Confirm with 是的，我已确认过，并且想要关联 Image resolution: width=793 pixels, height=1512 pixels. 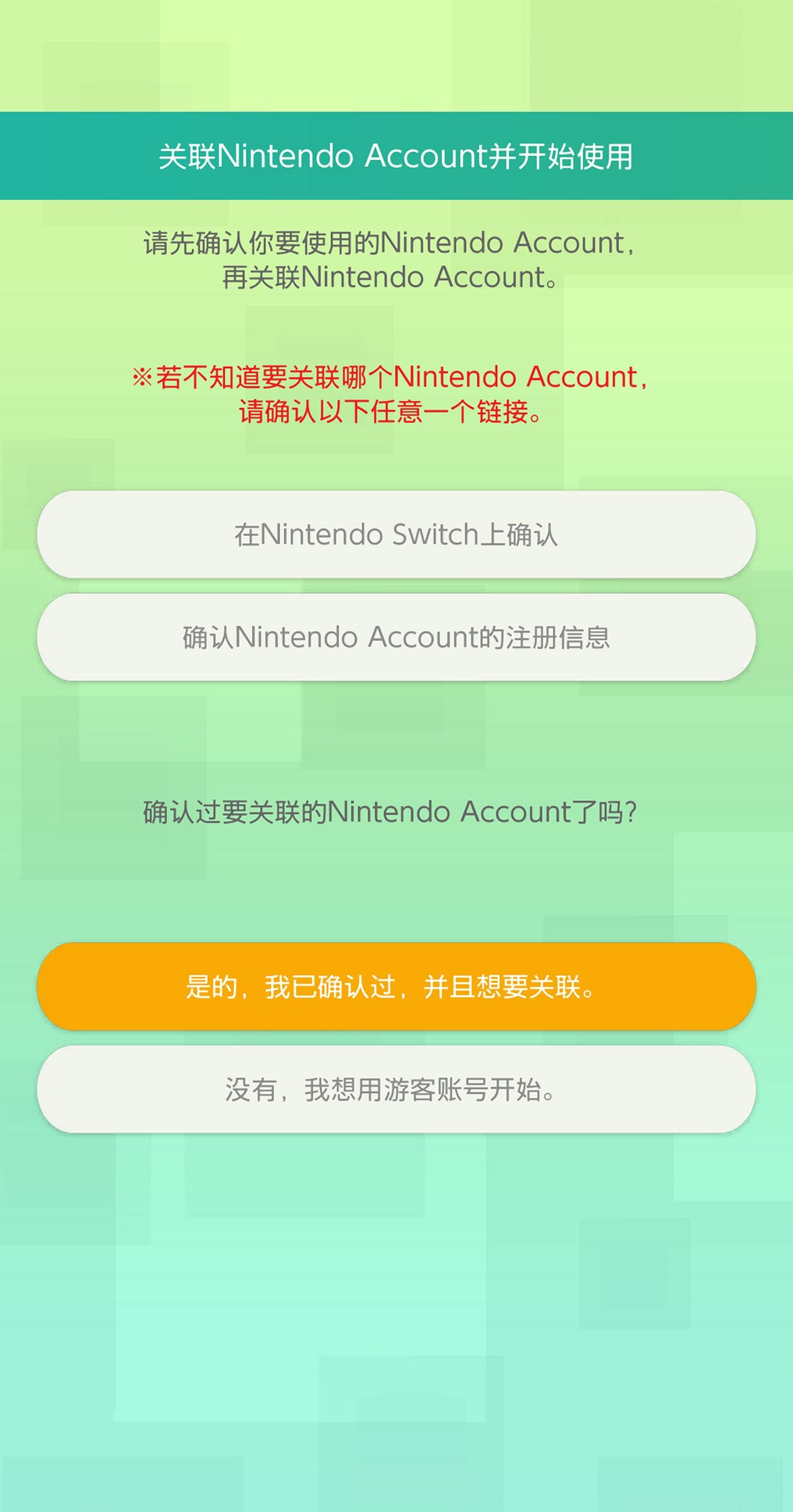[x=396, y=986]
